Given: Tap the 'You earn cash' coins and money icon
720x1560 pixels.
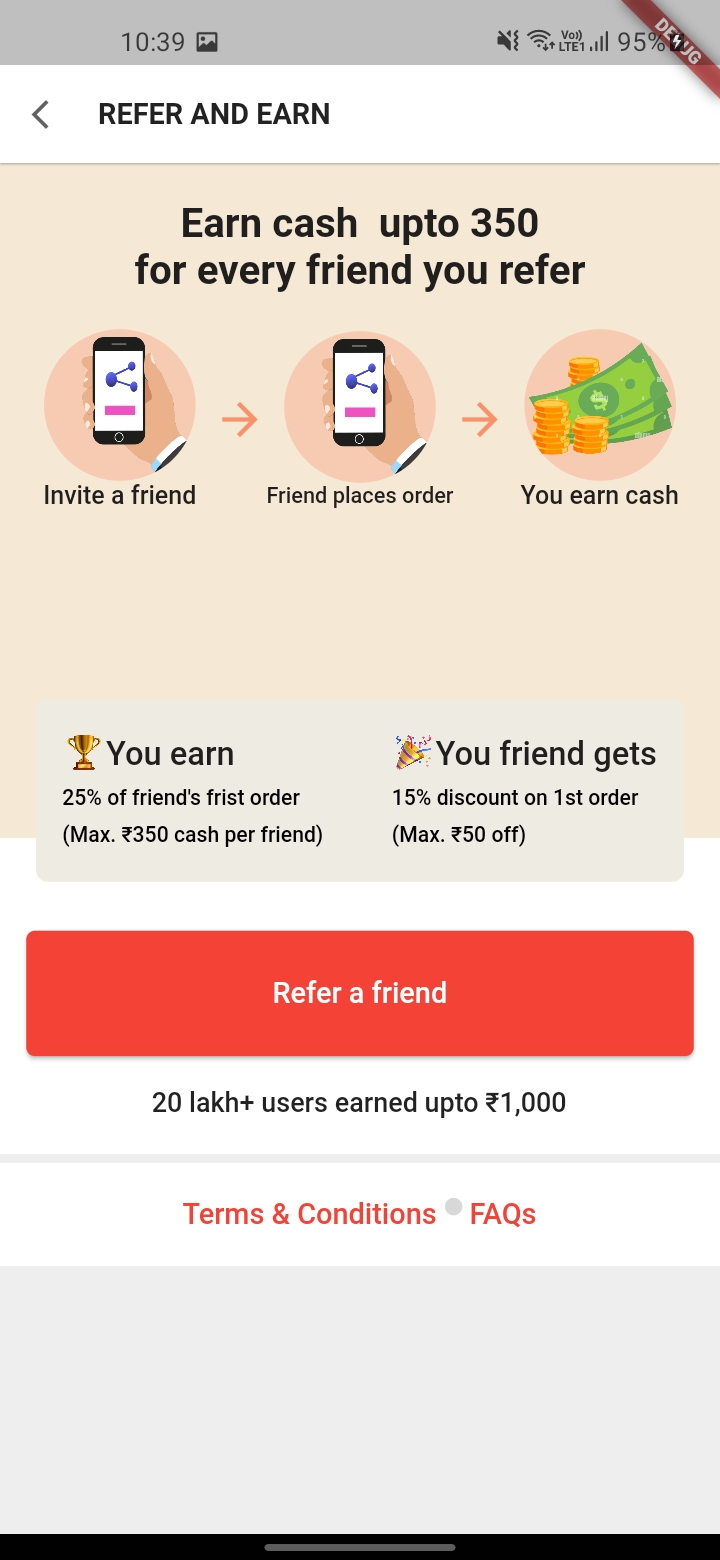Looking at the screenshot, I should tap(599, 400).
